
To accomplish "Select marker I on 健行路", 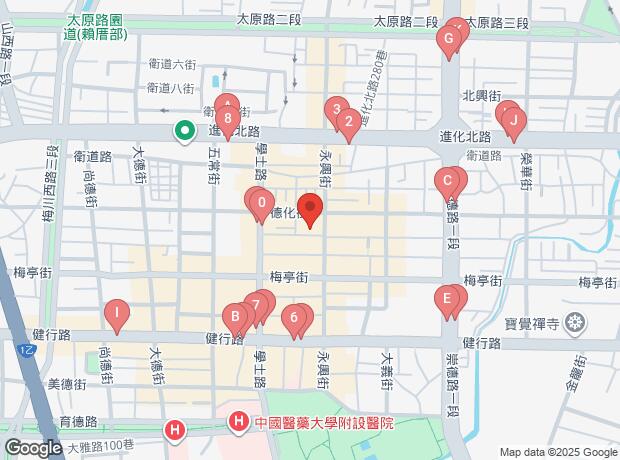I will 117,314.
